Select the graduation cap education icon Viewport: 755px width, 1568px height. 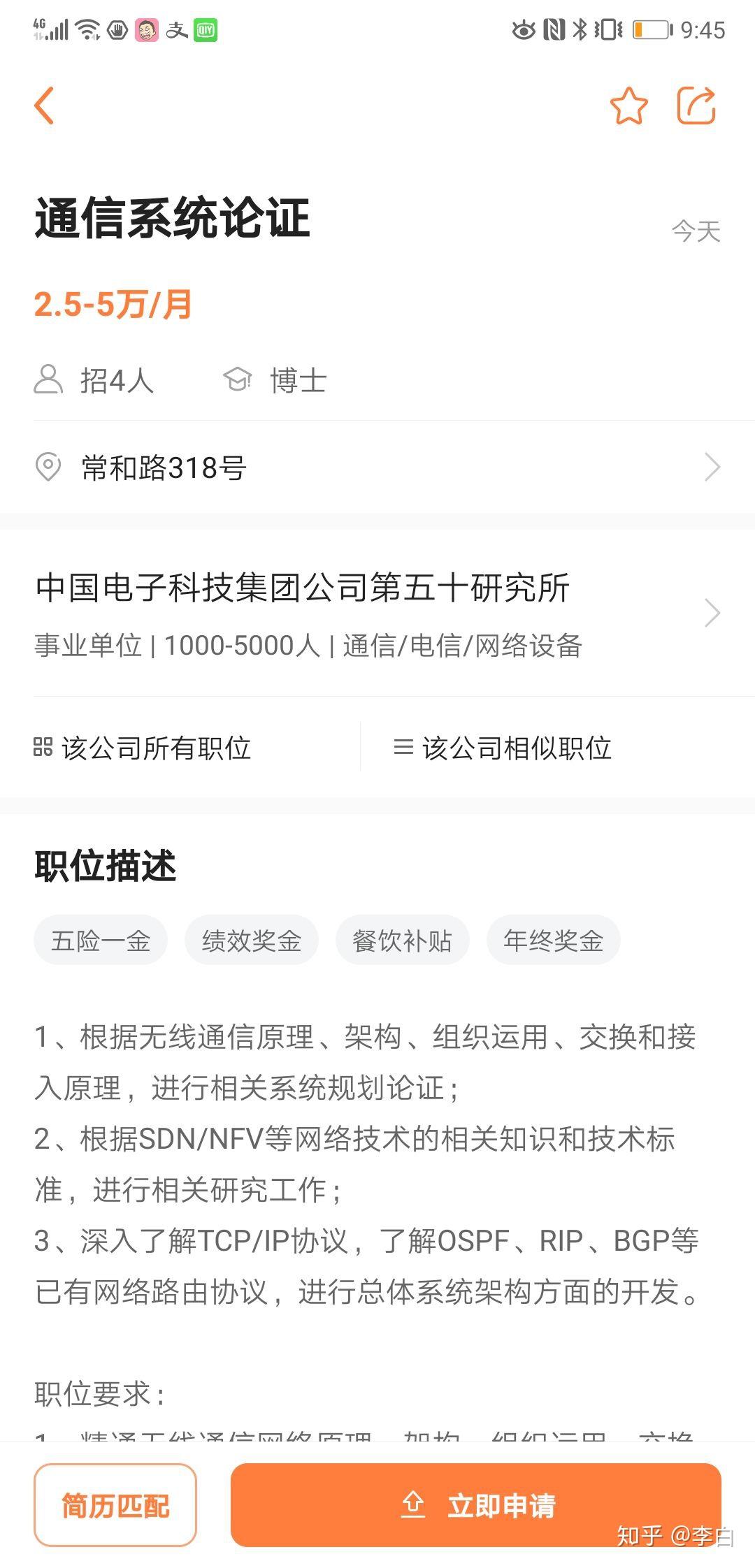[238, 379]
